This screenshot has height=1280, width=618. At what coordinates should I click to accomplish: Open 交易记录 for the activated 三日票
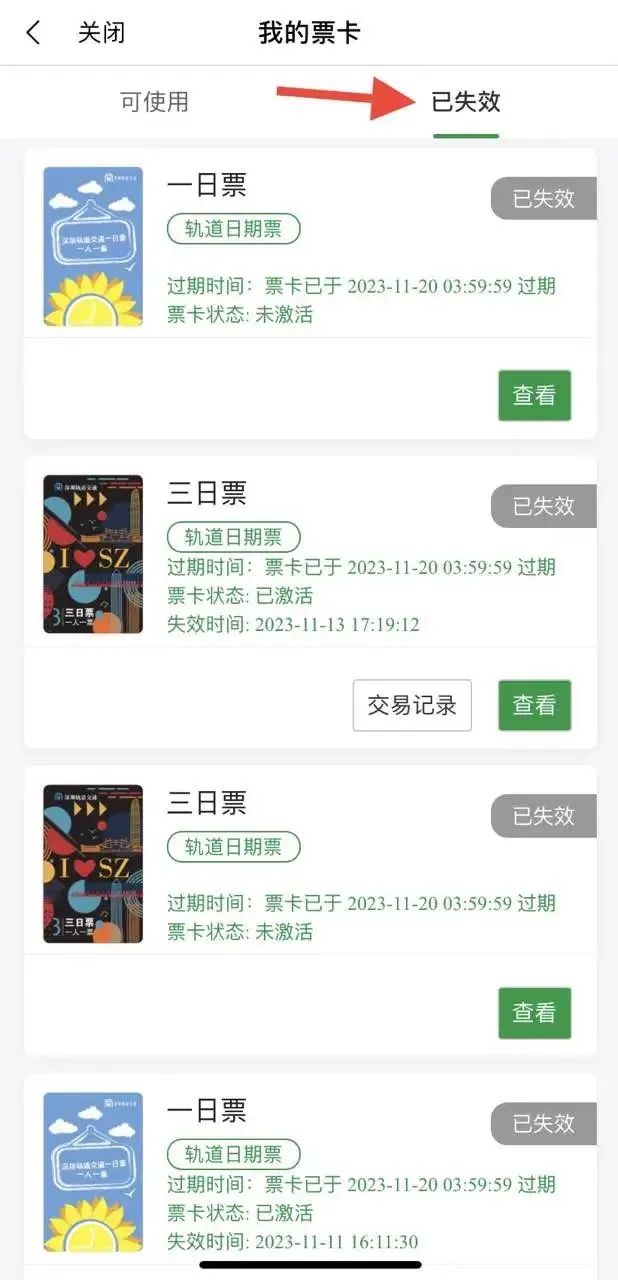tap(412, 705)
